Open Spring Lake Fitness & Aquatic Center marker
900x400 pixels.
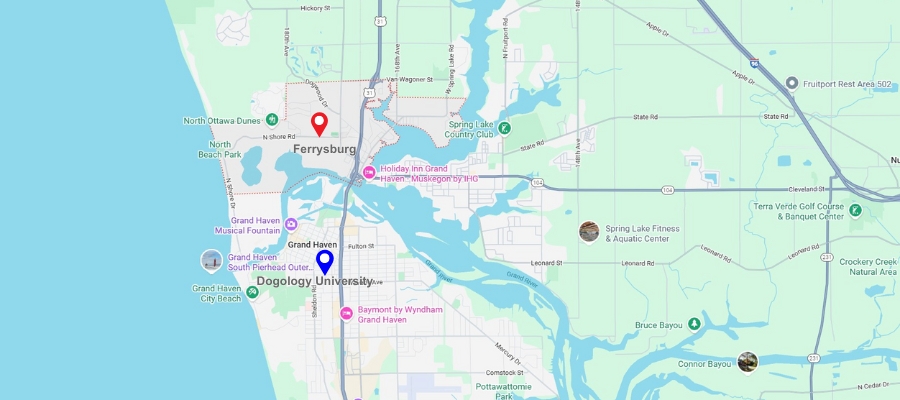590,232
